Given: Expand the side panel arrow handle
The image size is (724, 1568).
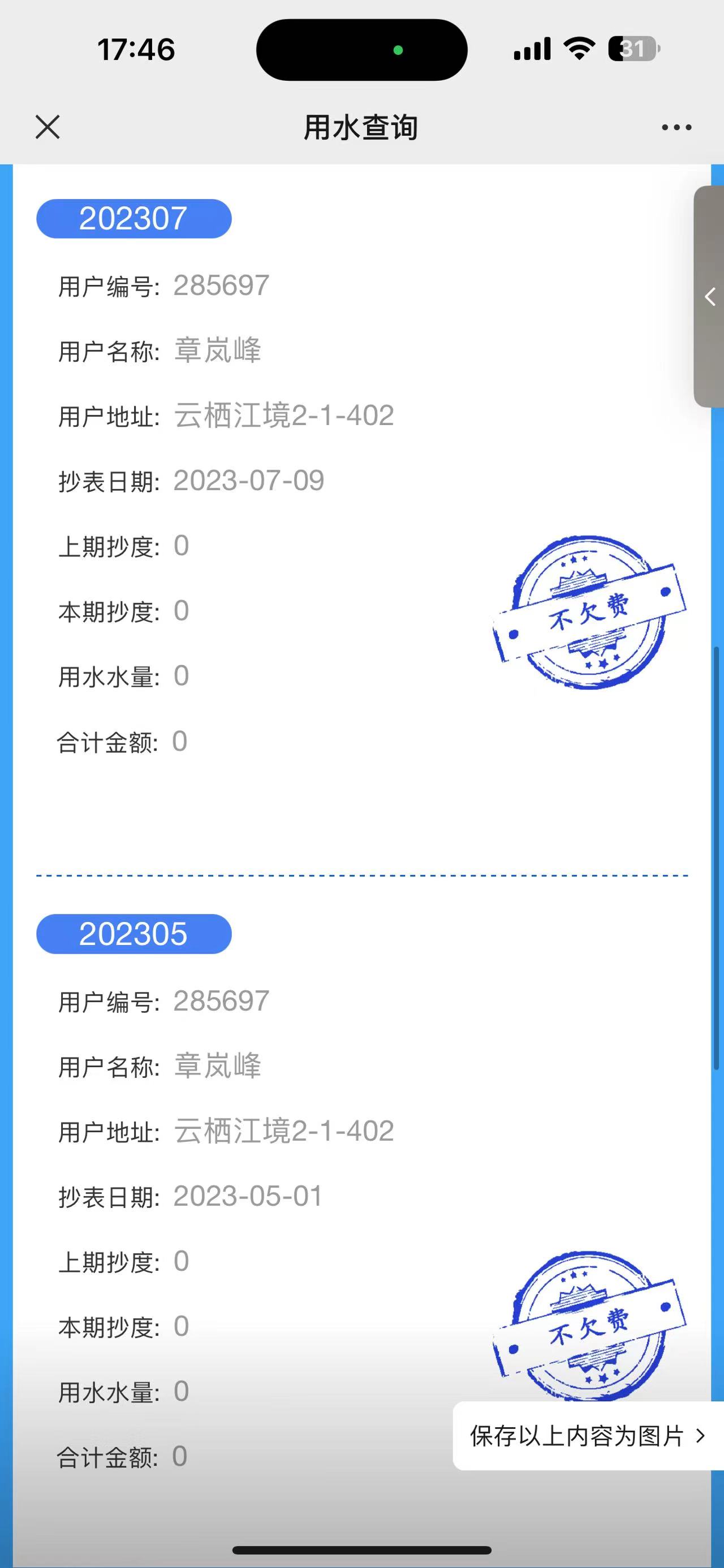Looking at the screenshot, I should [x=709, y=297].
